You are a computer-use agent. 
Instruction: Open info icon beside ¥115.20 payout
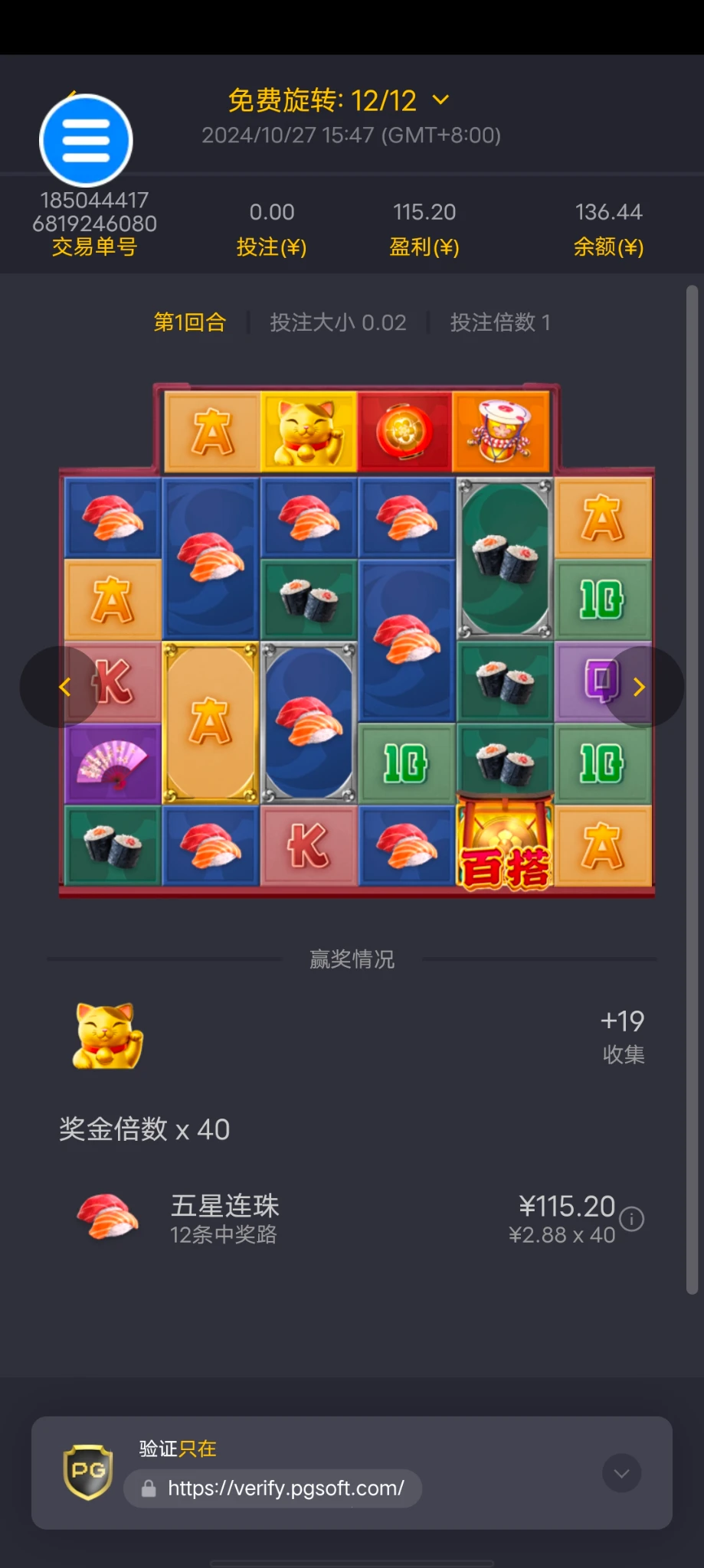[x=632, y=1218]
